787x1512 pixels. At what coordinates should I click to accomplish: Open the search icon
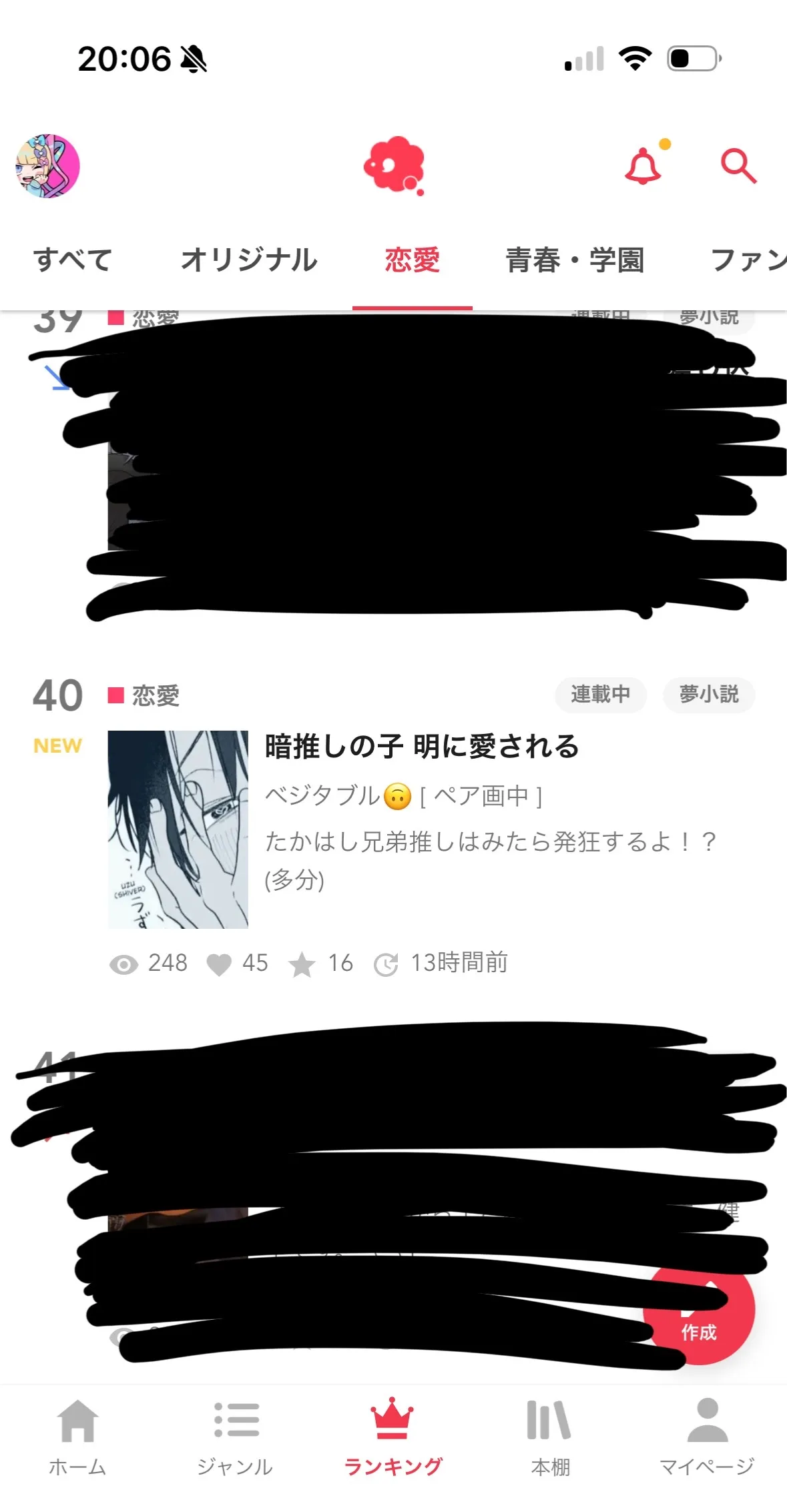738,165
